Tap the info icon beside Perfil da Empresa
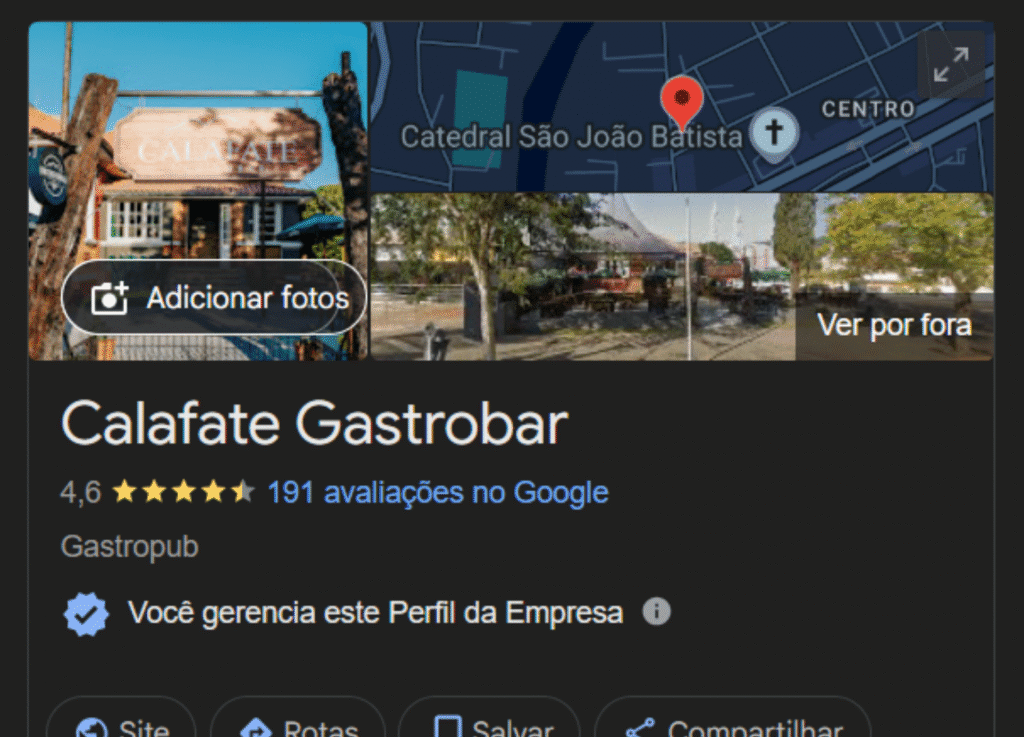Image resolution: width=1024 pixels, height=737 pixels. tap(656, 611)
